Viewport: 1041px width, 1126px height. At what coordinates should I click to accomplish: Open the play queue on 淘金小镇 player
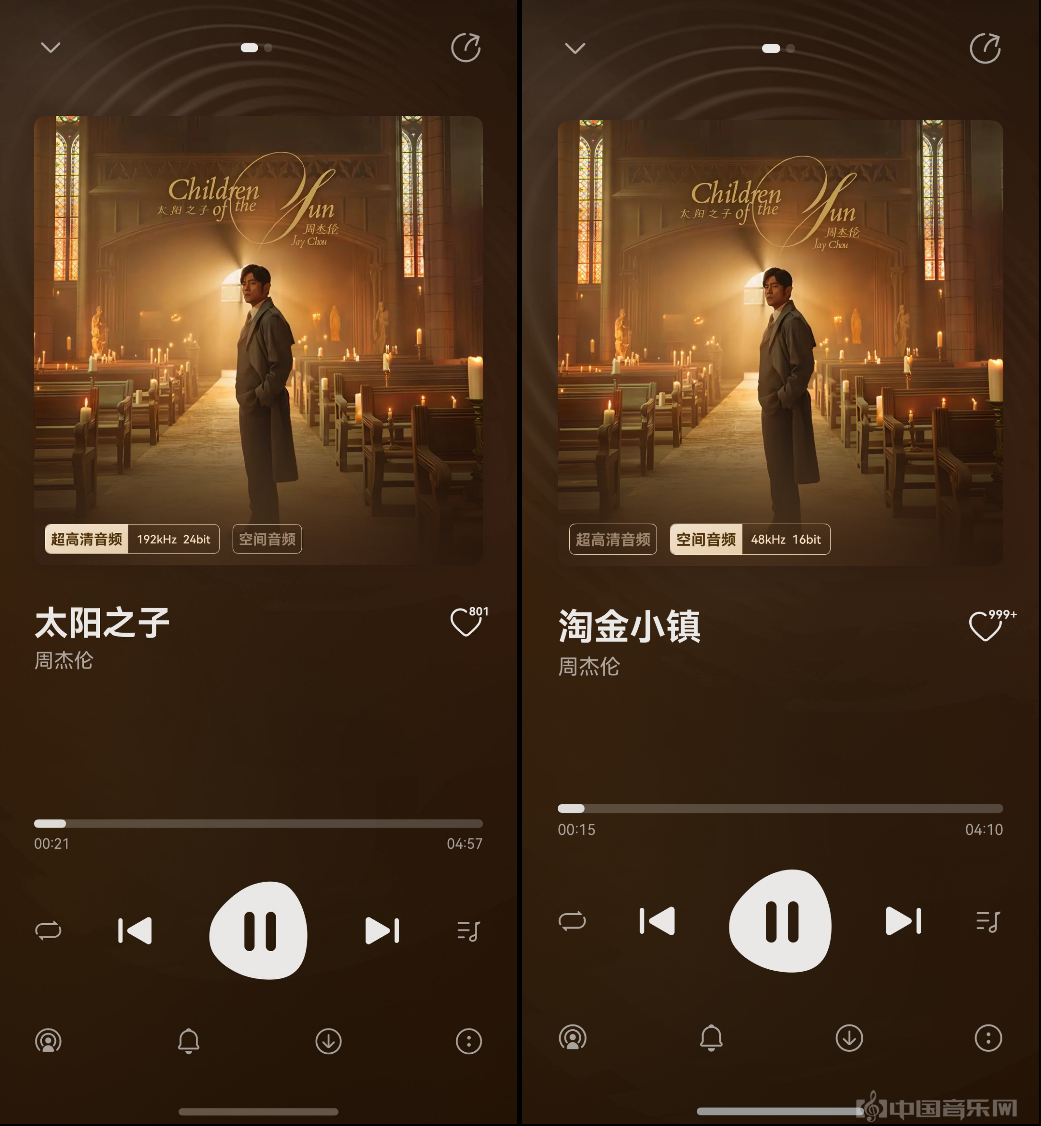[988, 921]
